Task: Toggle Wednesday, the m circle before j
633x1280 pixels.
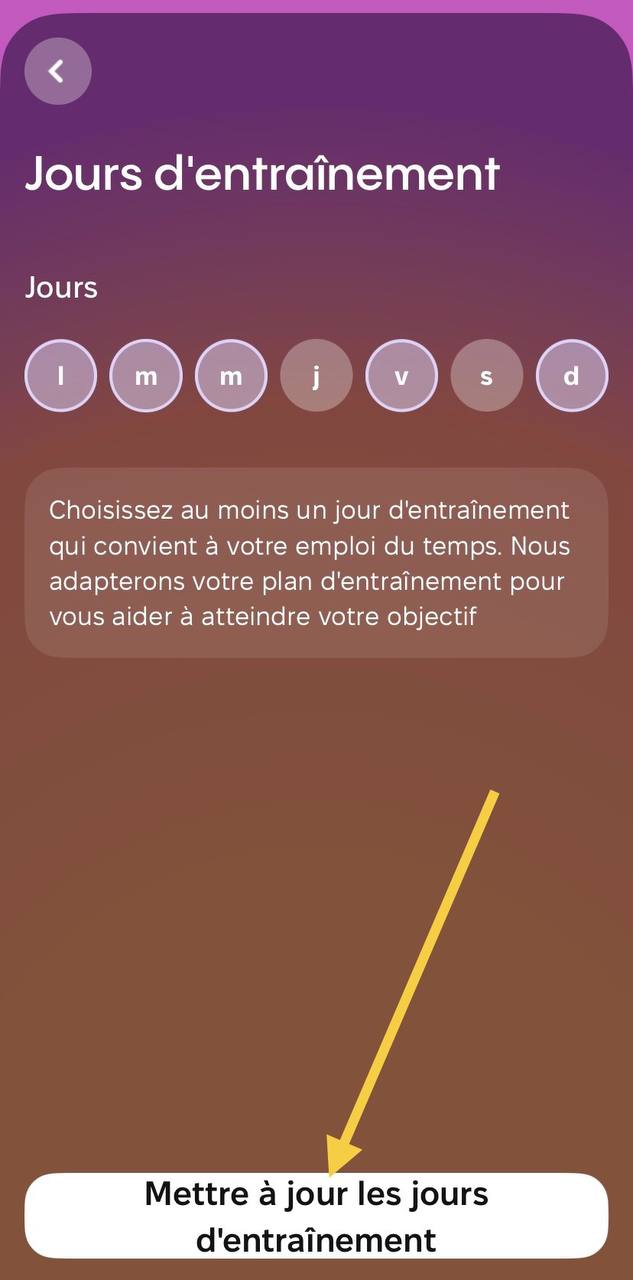Action: [x=231, y=376]
